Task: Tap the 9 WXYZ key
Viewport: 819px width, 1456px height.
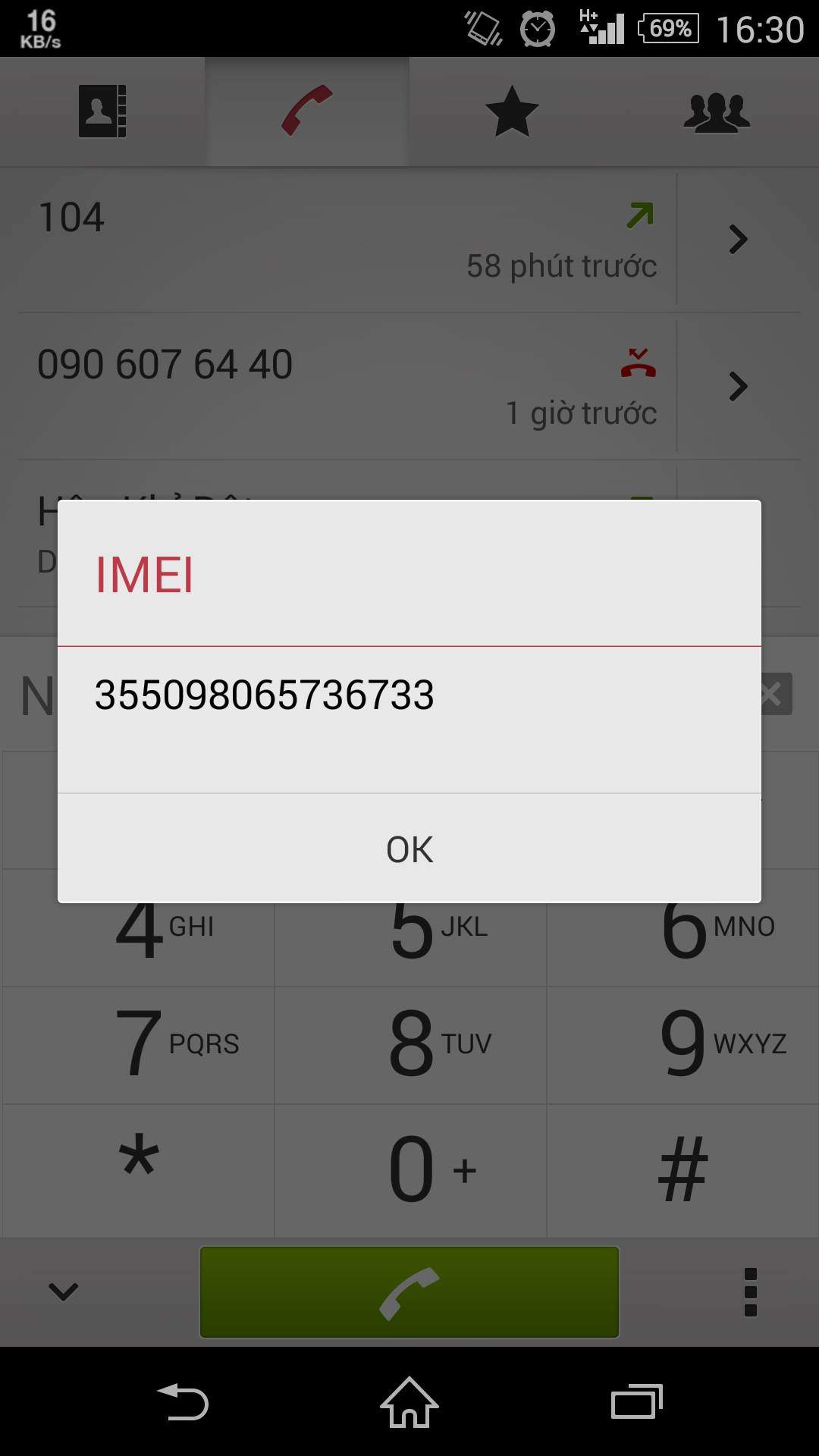Action: tap(682, 1045)
